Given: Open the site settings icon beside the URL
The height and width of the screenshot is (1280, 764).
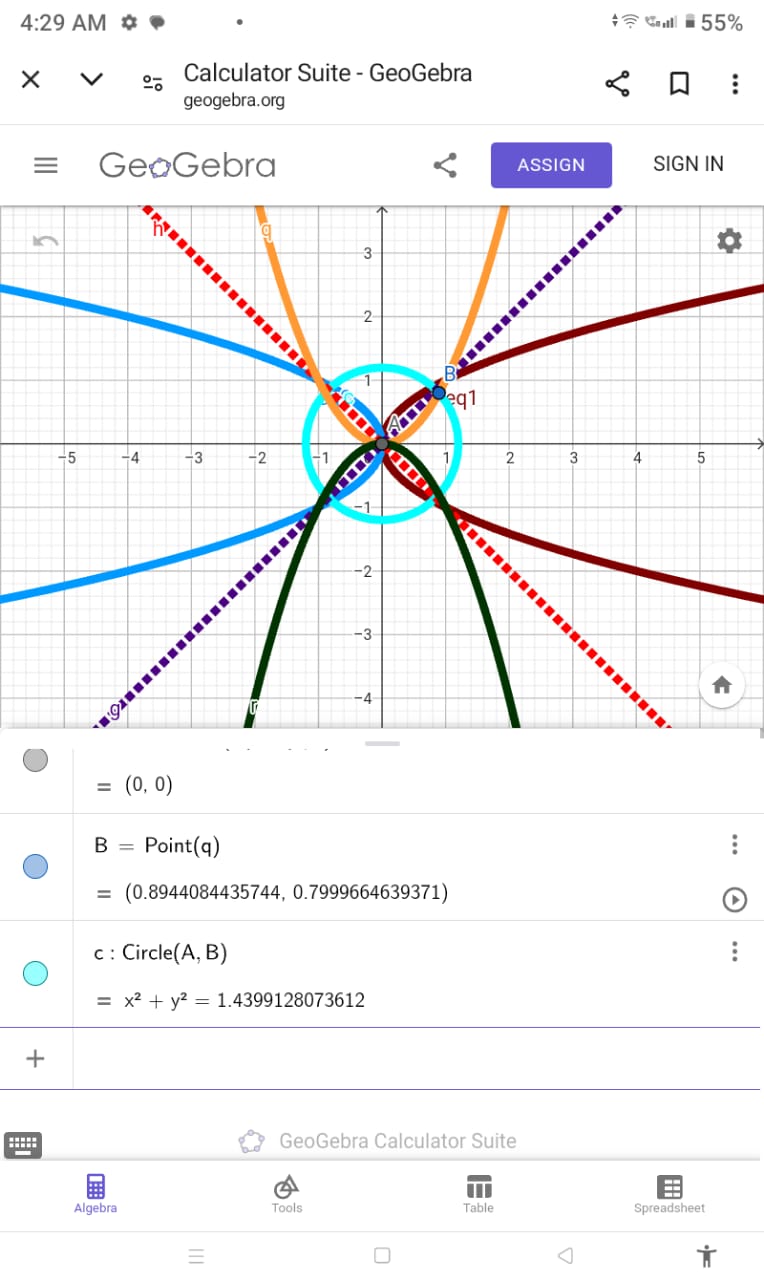Looking at the screenshot, I should (153, 83).
